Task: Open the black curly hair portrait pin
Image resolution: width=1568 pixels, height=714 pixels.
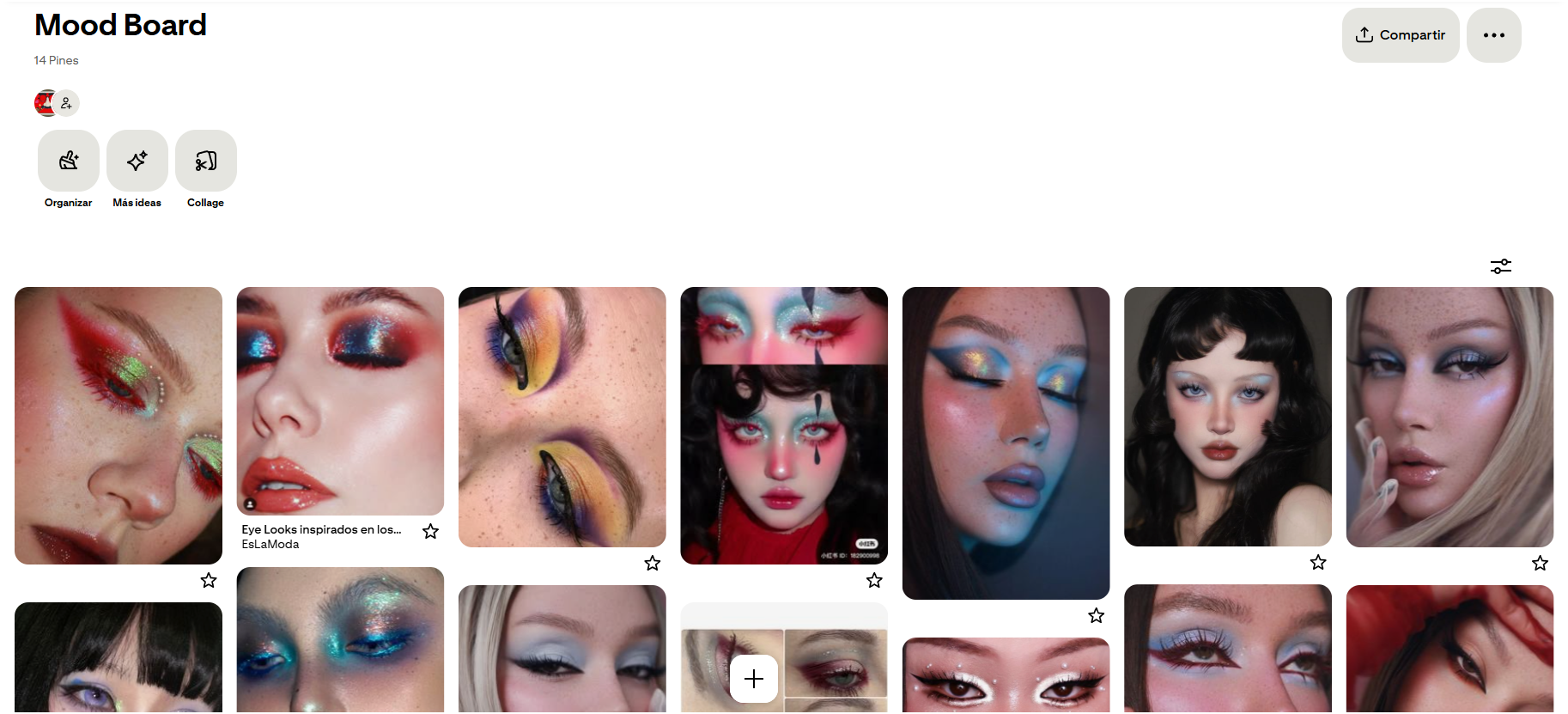Action: coord(1227,417)
